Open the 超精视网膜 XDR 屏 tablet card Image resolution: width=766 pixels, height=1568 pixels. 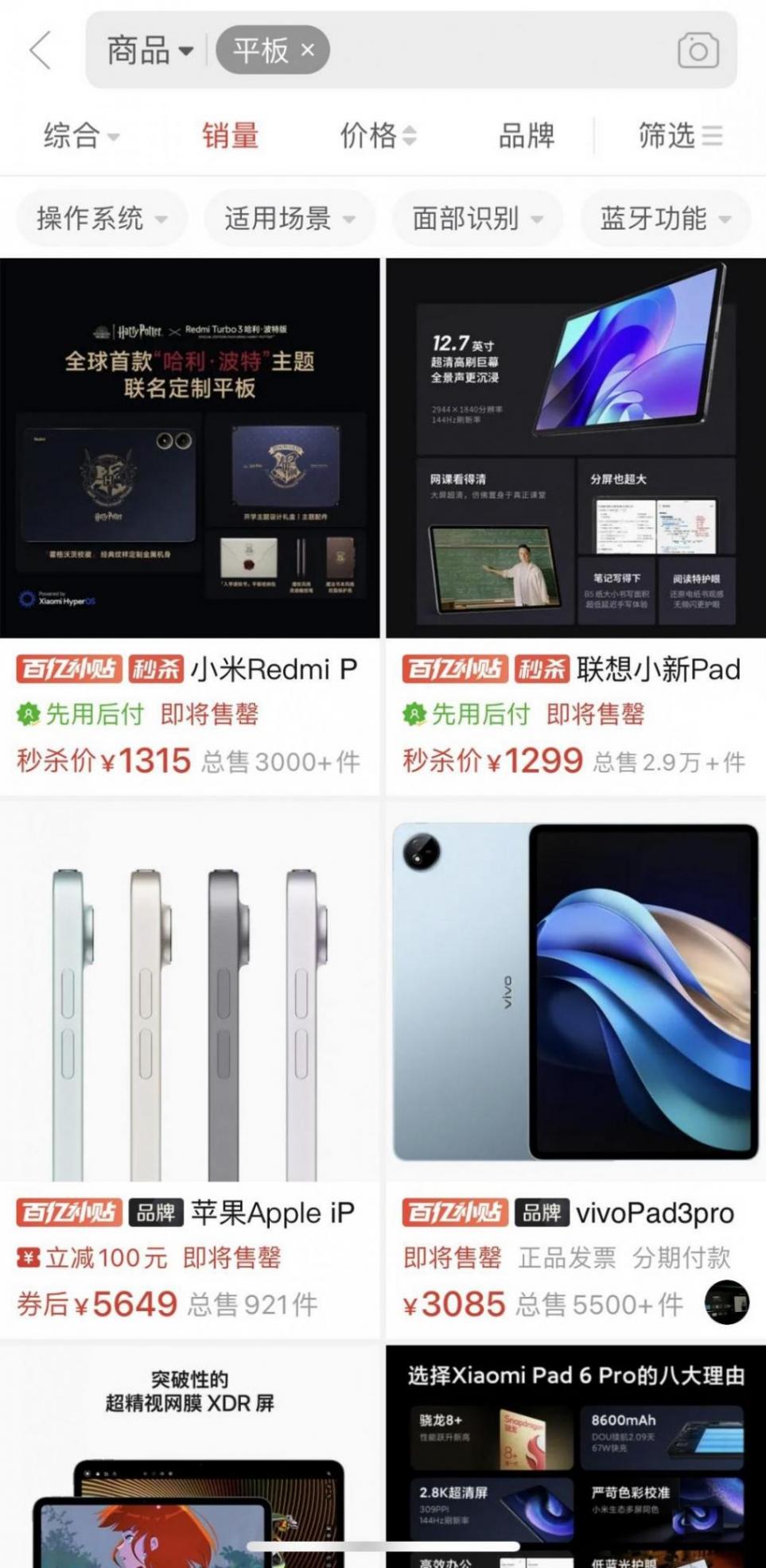click(189, 1455)
